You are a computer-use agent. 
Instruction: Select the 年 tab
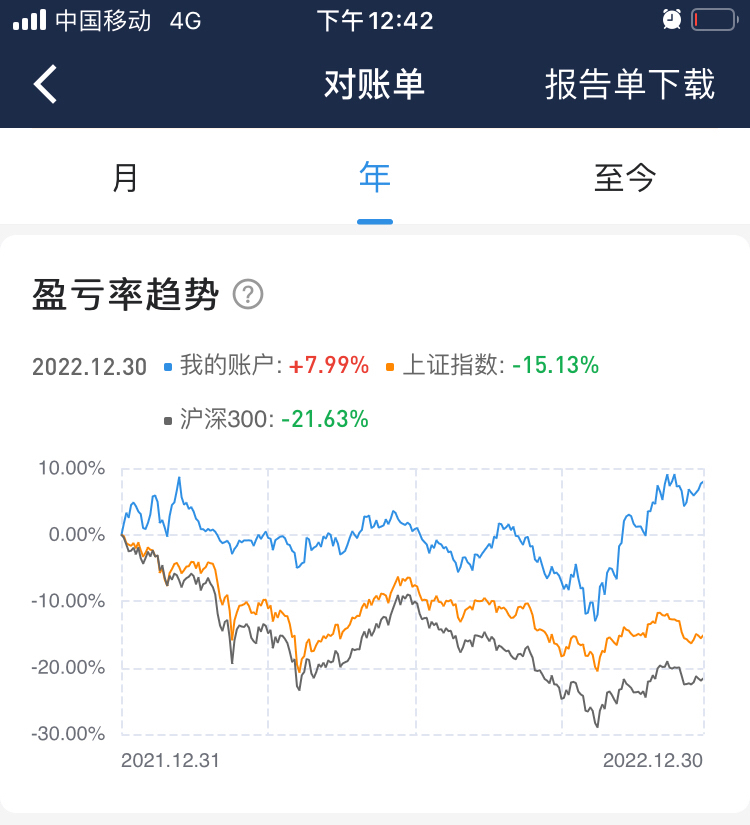tap(375, 178)
